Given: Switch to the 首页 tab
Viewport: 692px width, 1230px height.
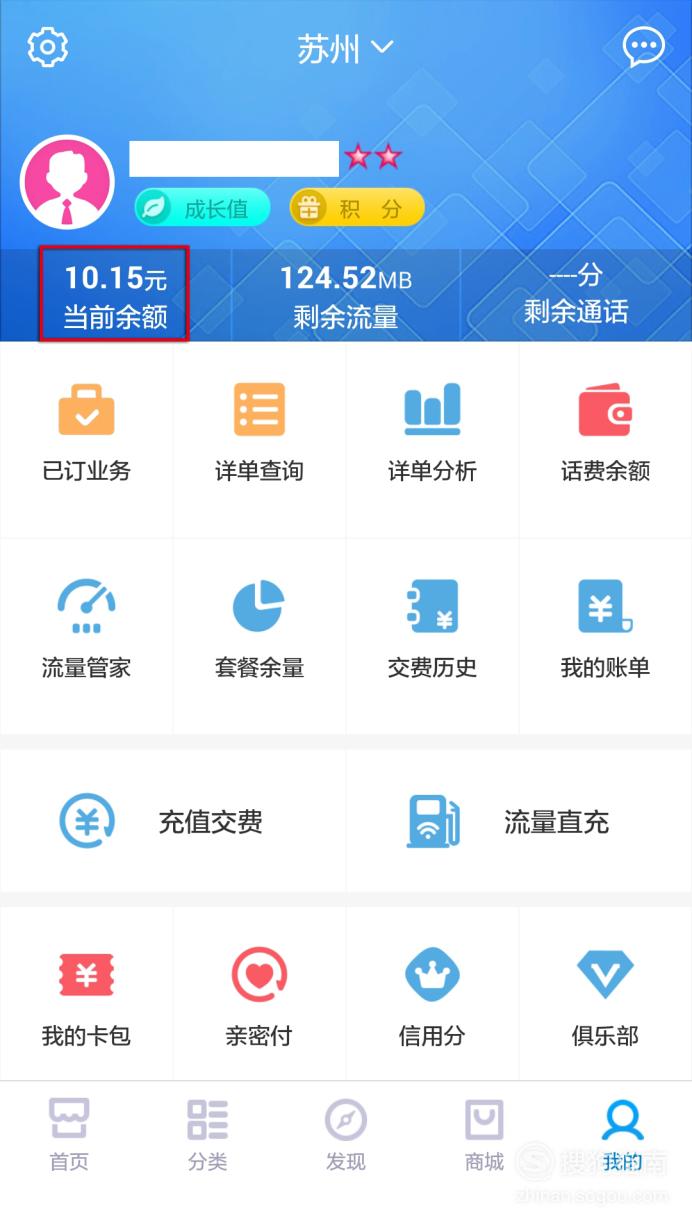Looking at the screenshot, I should coord(69,1134).
